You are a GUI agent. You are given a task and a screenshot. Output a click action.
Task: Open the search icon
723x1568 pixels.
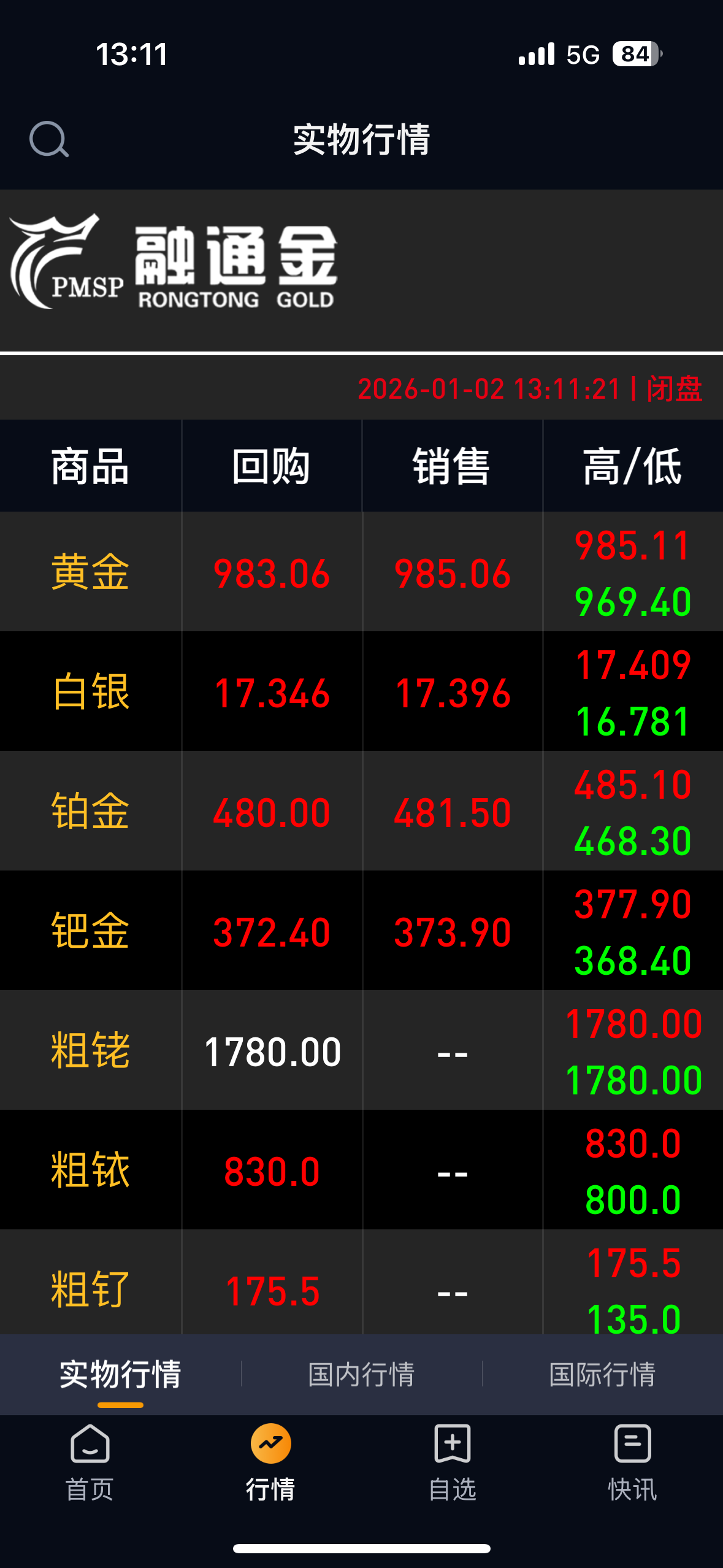point(48,139)
